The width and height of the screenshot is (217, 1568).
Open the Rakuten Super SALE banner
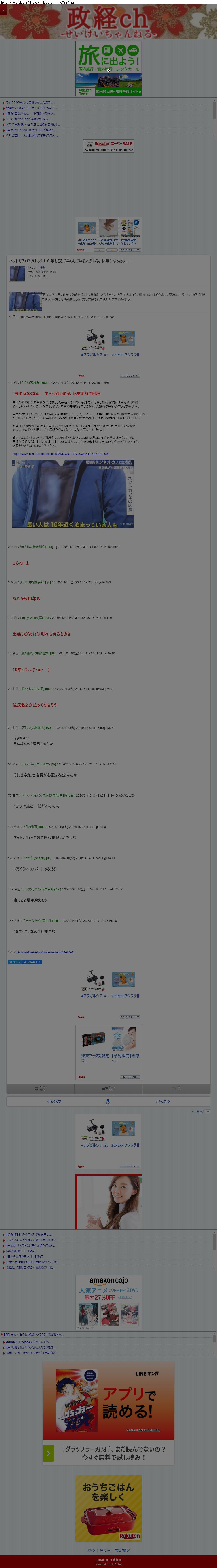point(109,146)
